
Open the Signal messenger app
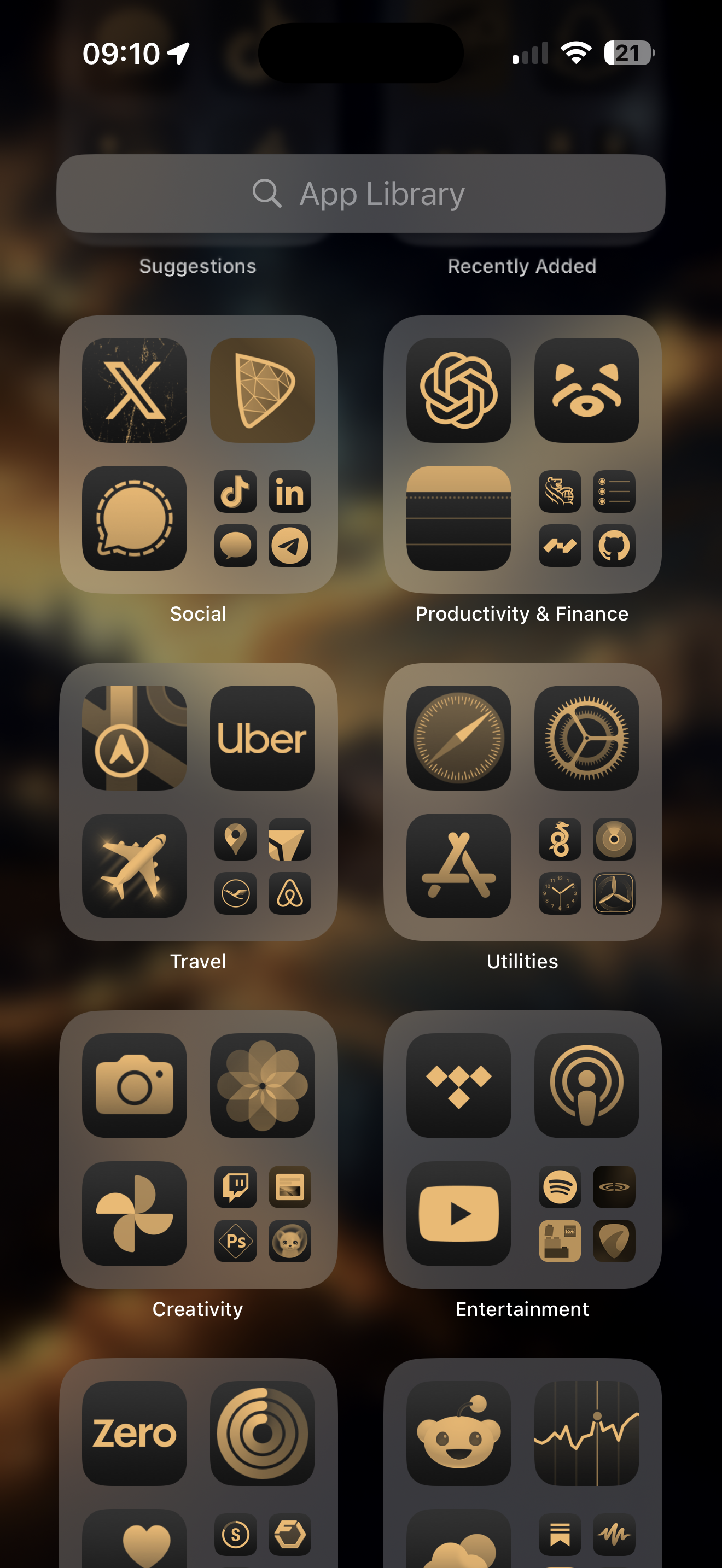[135, 518]
